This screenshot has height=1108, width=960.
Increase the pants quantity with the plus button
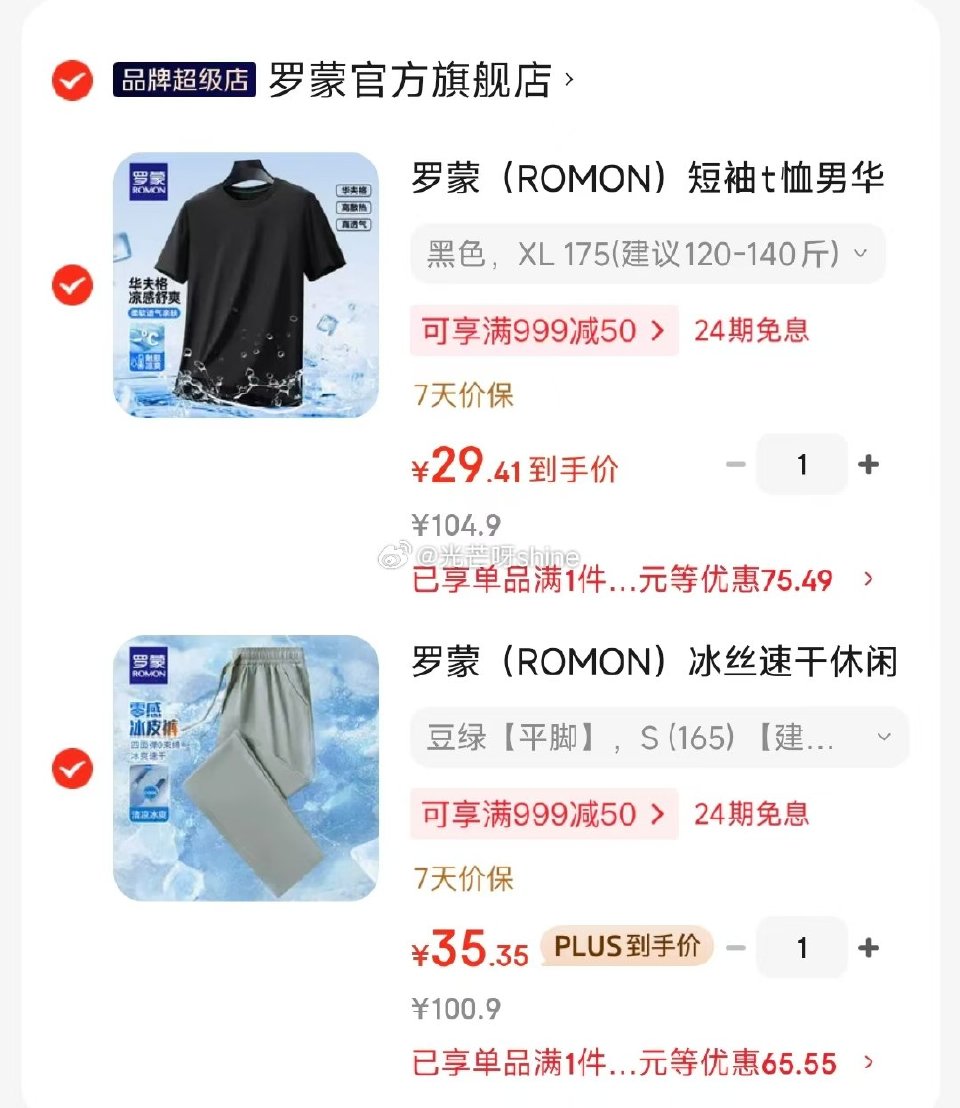(869, 948)
